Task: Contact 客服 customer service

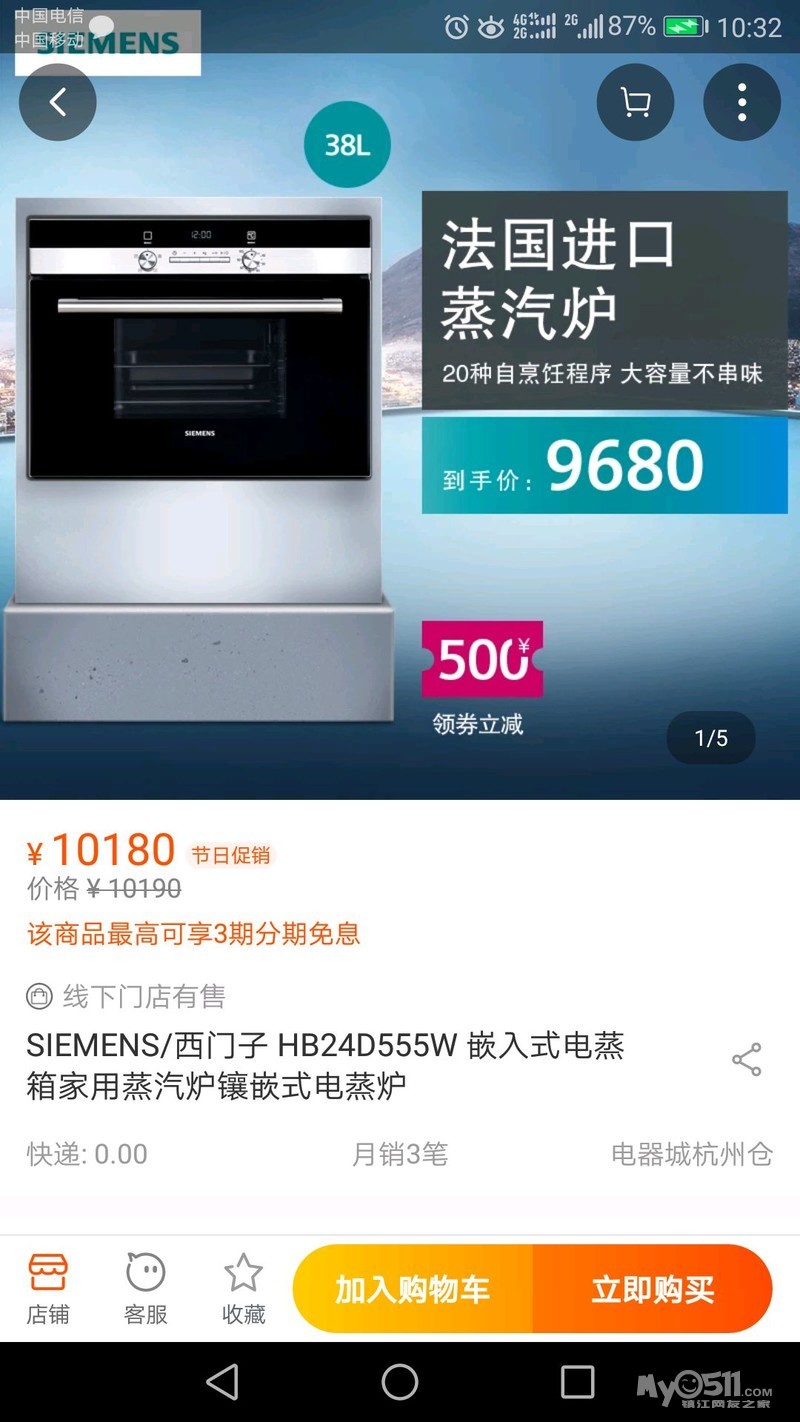Action: (145, 1288)
